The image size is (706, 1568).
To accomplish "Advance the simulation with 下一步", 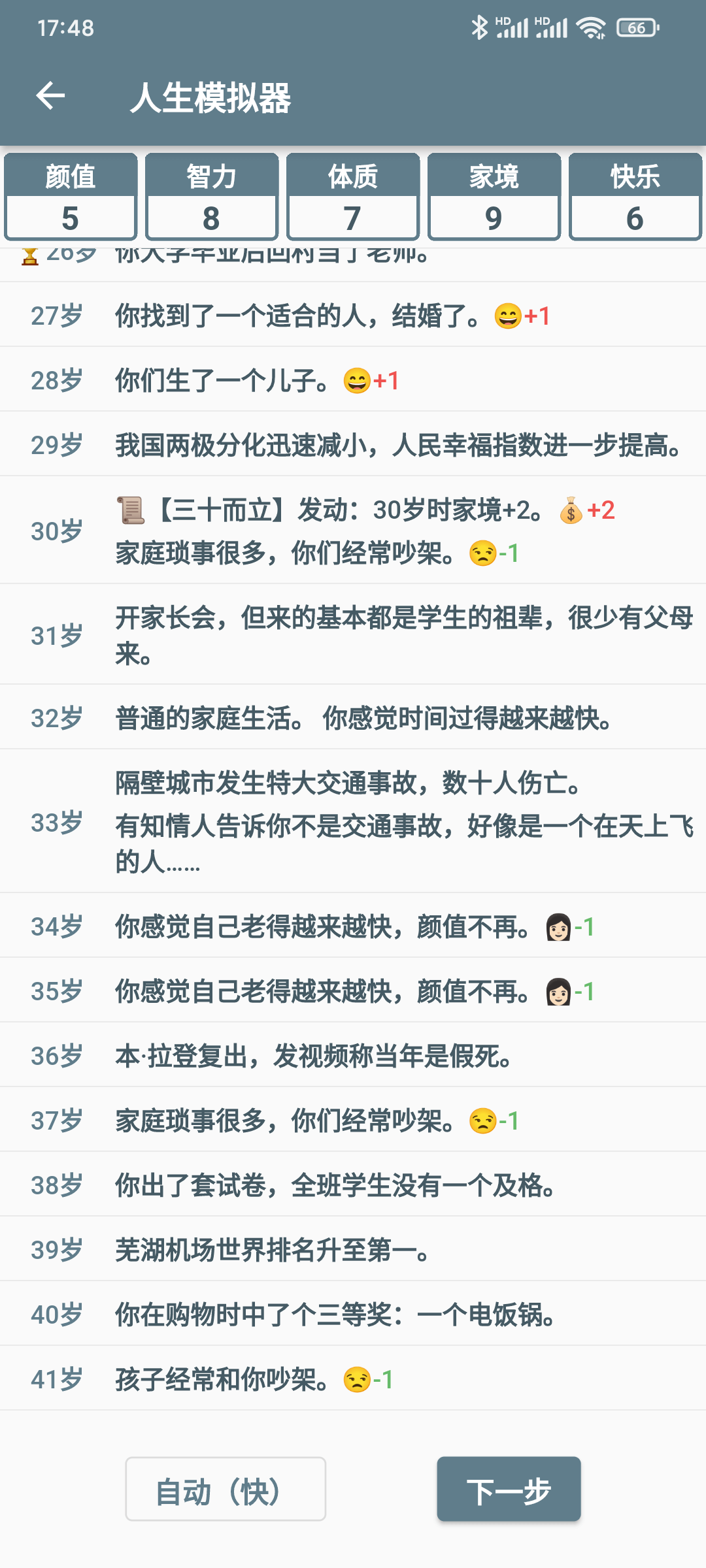I will 509,1489.
